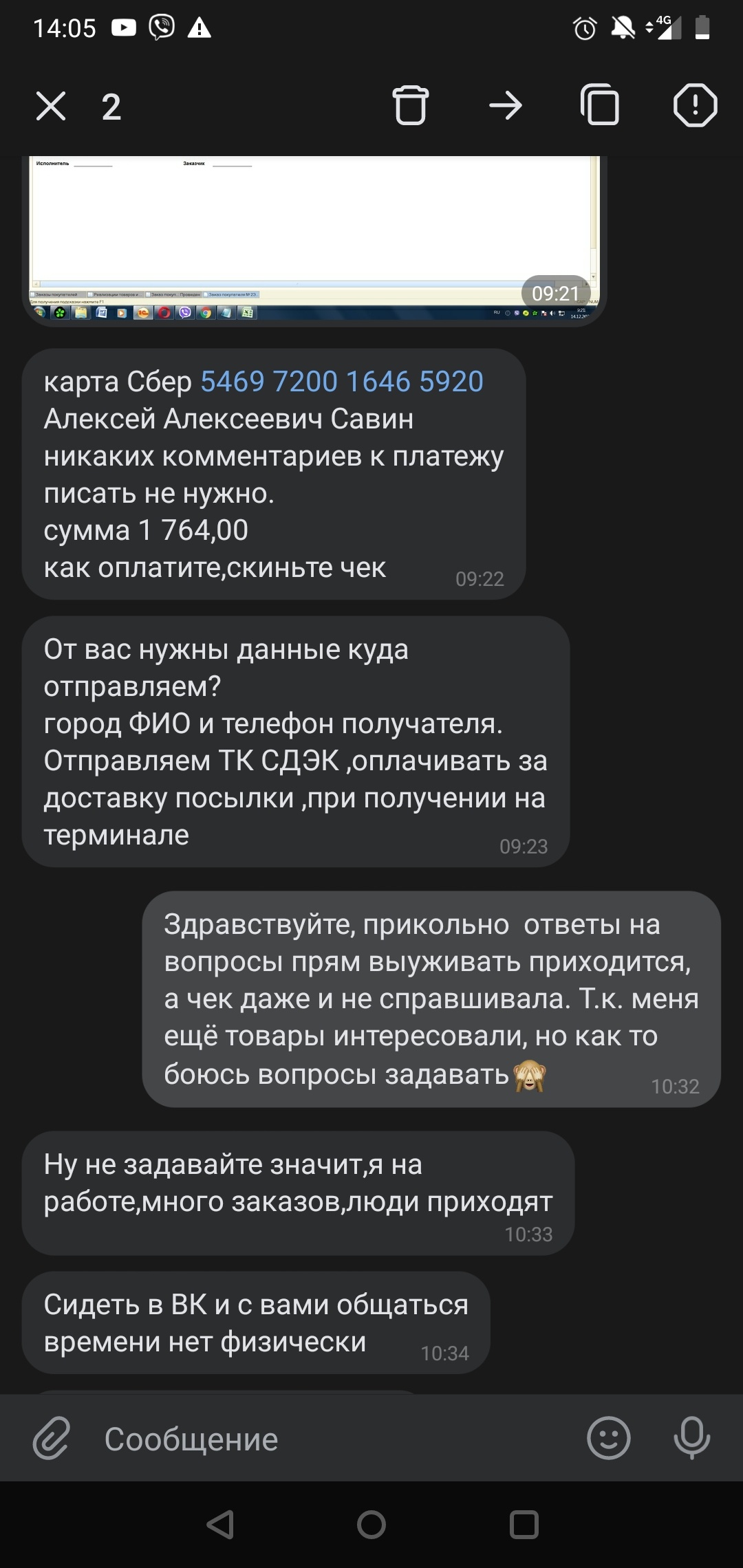Select the message Сидеть в ВК и с вами общаться
The width and height of the screenshot is (743, 1568).
pyautogui.click(x=256, y=1322)
